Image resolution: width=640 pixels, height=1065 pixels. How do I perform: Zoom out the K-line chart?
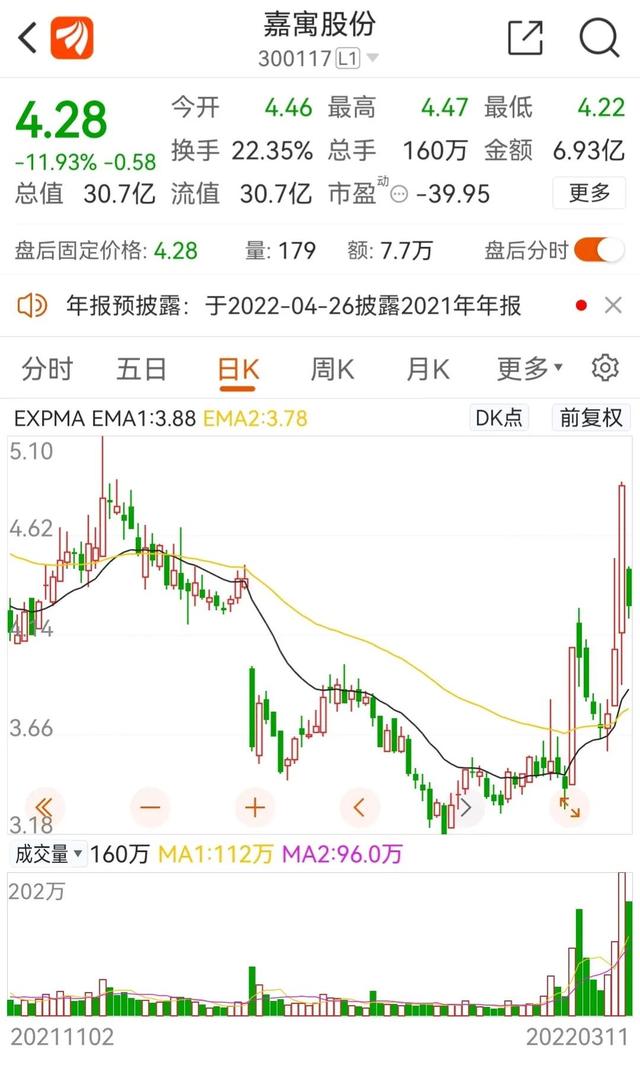[x=151, y=806]
